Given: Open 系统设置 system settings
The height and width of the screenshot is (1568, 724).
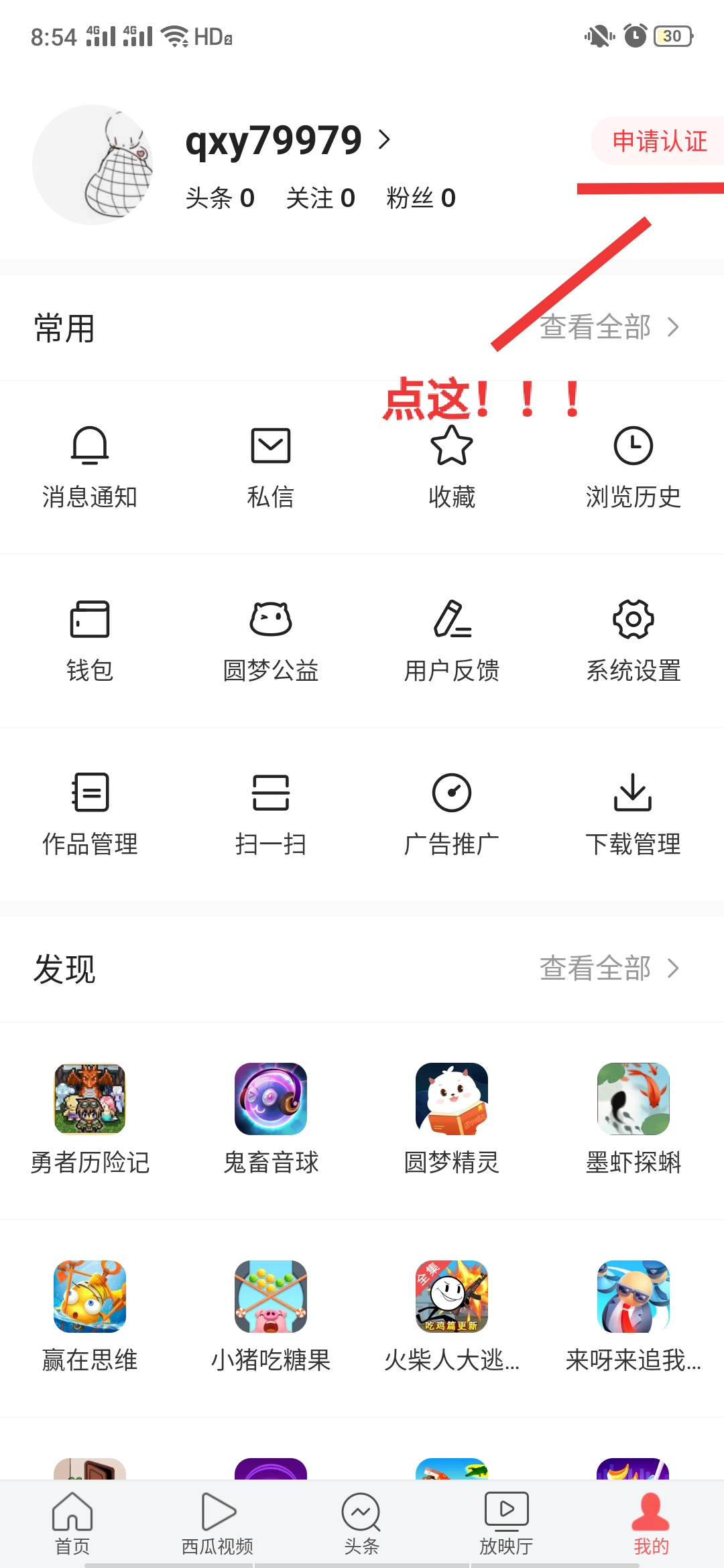Looking at the screenshot, I should tap(633, 640).
